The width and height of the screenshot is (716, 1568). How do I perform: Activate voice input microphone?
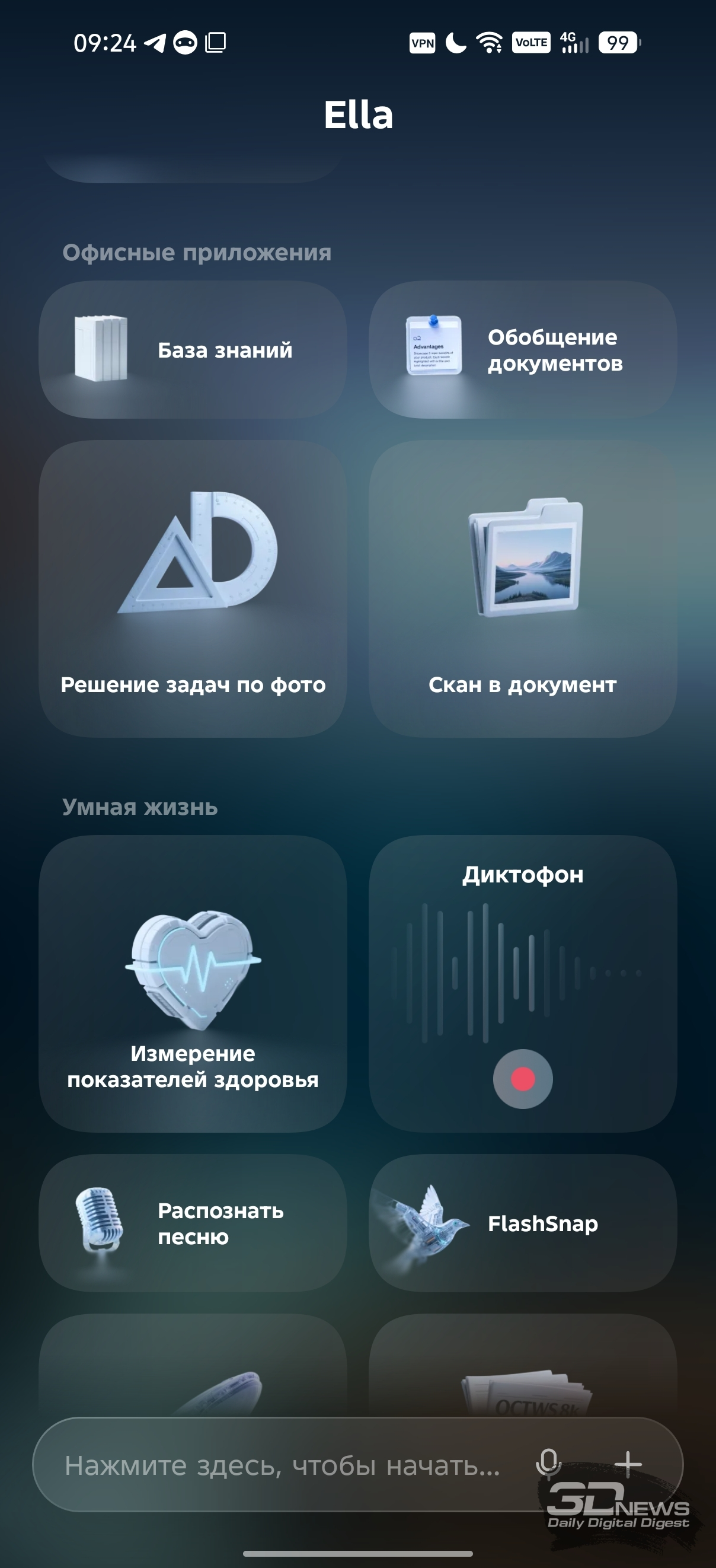click(548, 1463)
